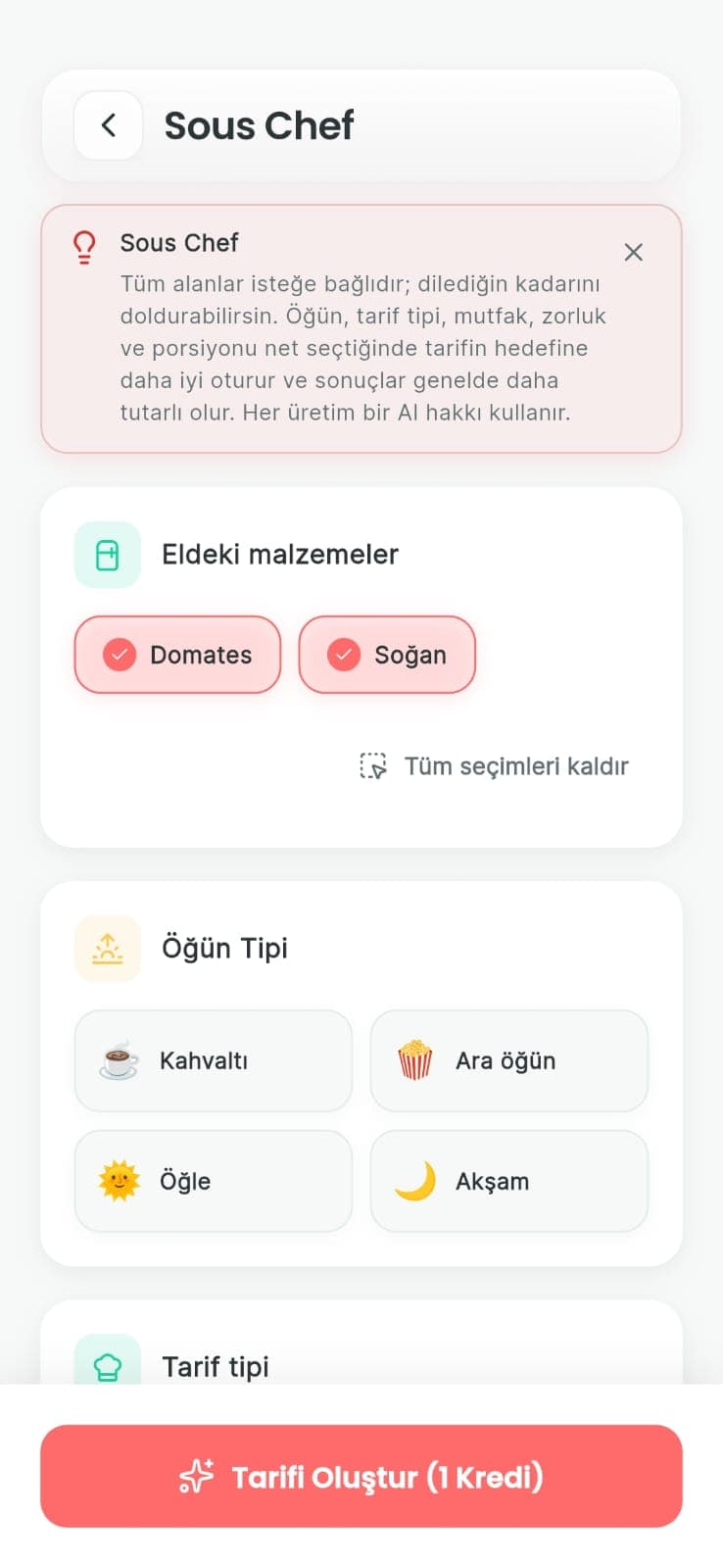Deselect the Domates ingredient chip
Viewport: 723px width, 1568px height.
(177, 655)
